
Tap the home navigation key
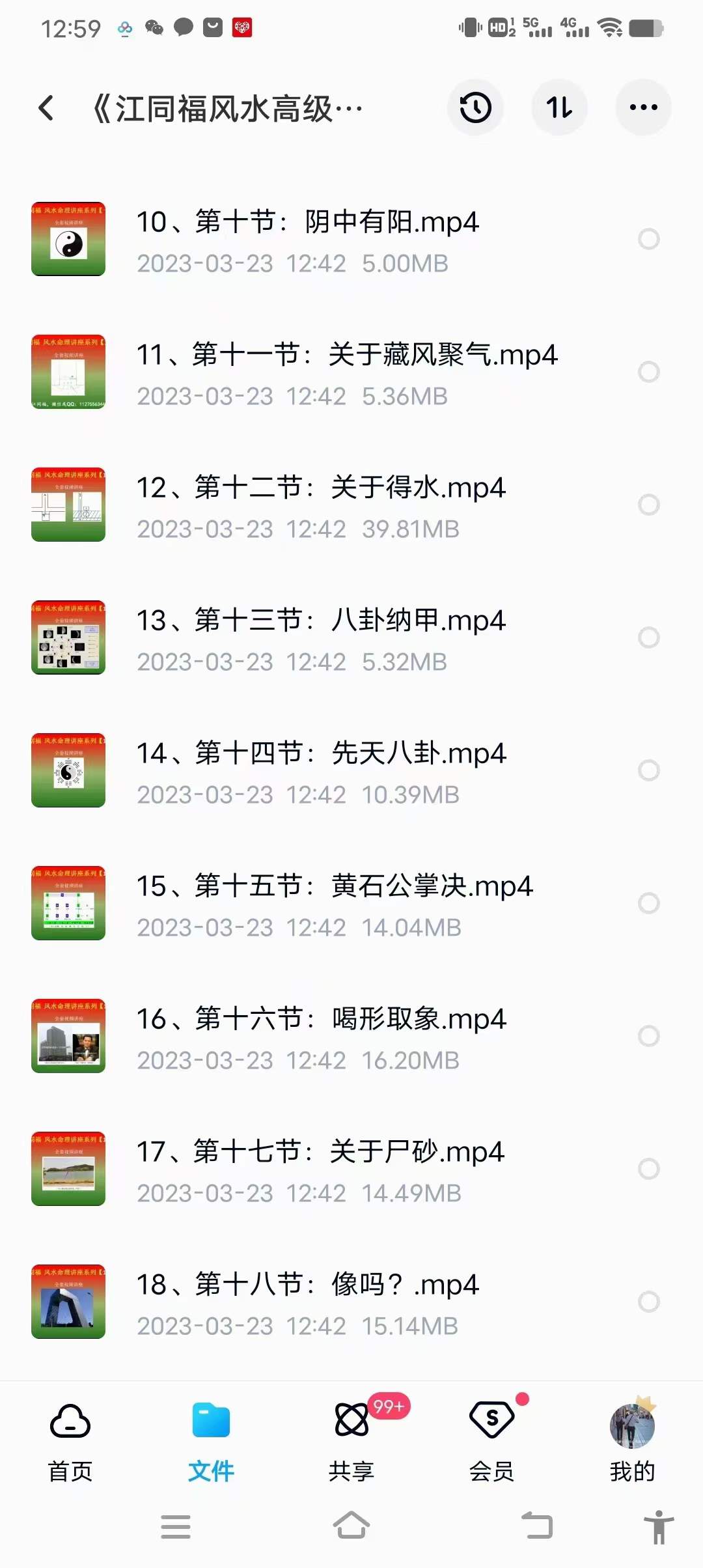coord(351,1527)
